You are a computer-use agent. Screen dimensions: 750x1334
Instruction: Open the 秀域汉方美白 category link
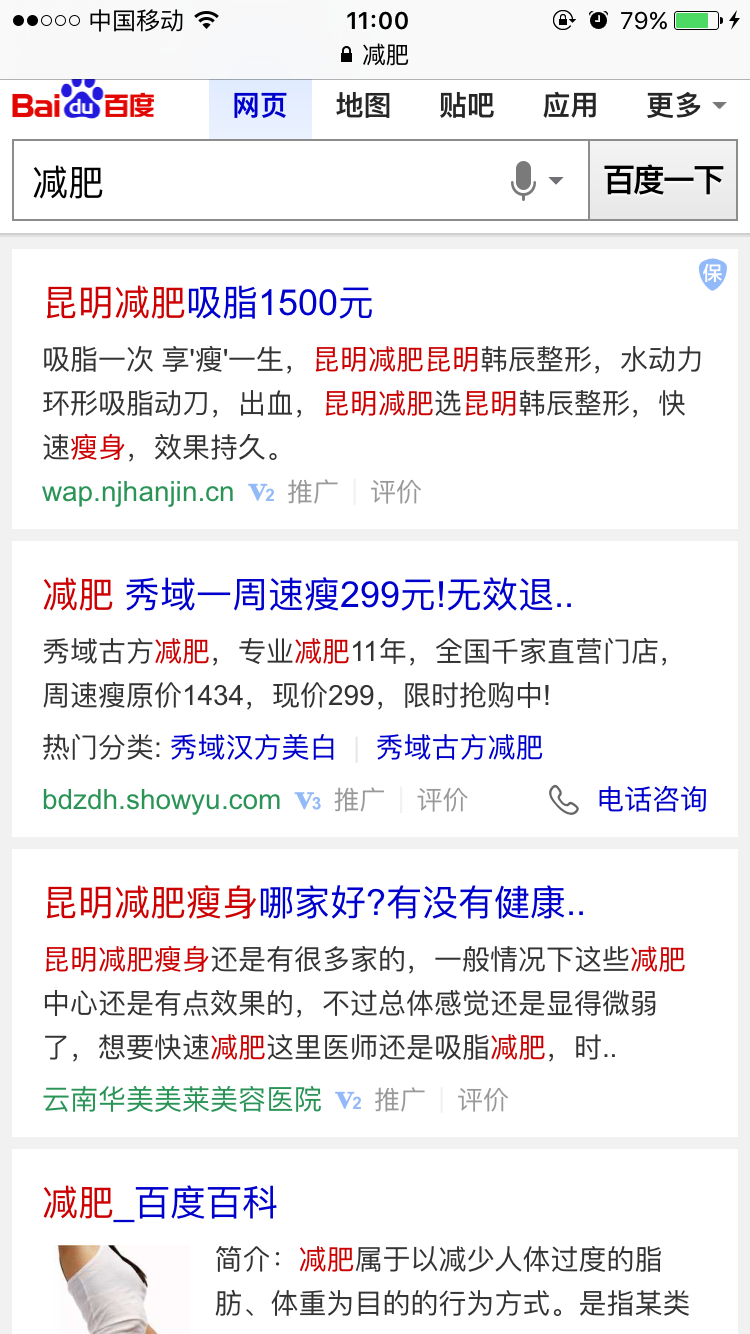tap(253, 748)
